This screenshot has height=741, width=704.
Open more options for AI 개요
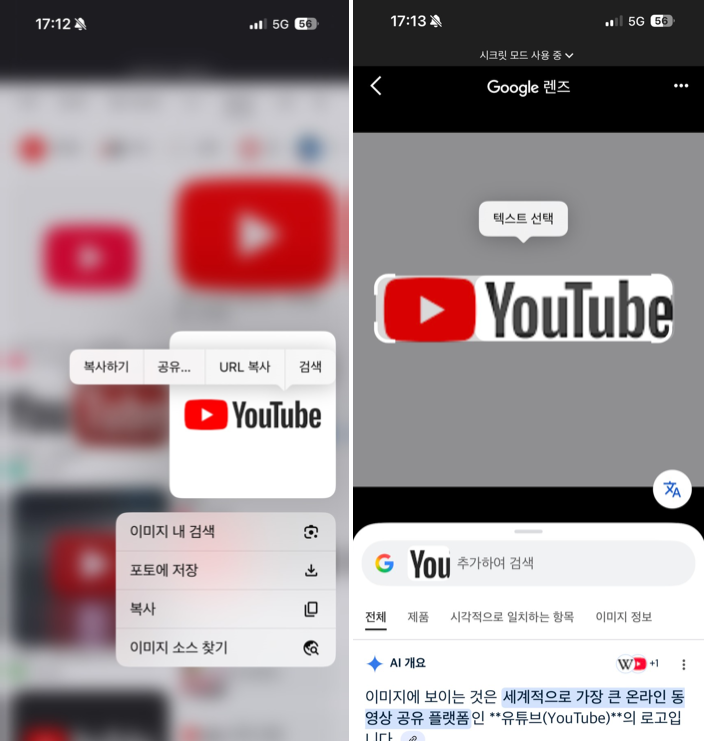[x=684, y=664]
